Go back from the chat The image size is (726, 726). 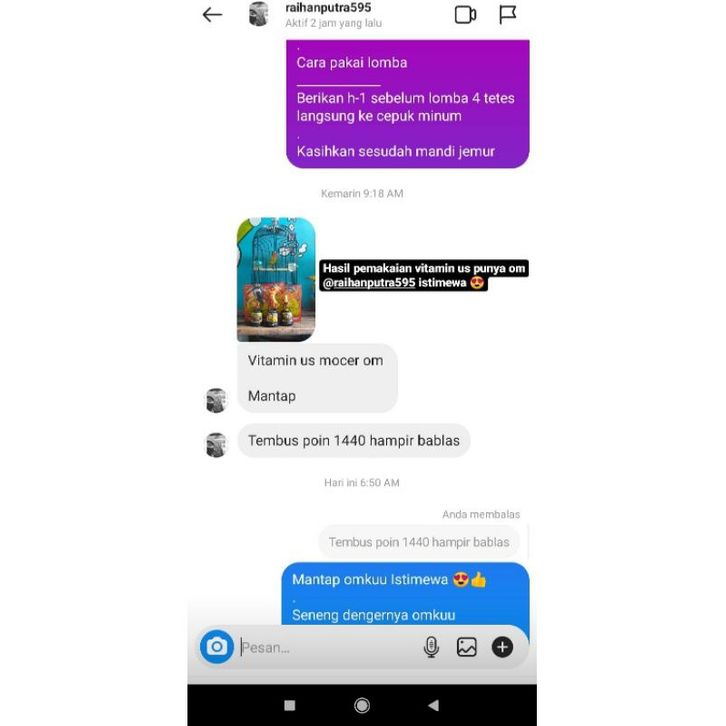[x=212, y=14]
